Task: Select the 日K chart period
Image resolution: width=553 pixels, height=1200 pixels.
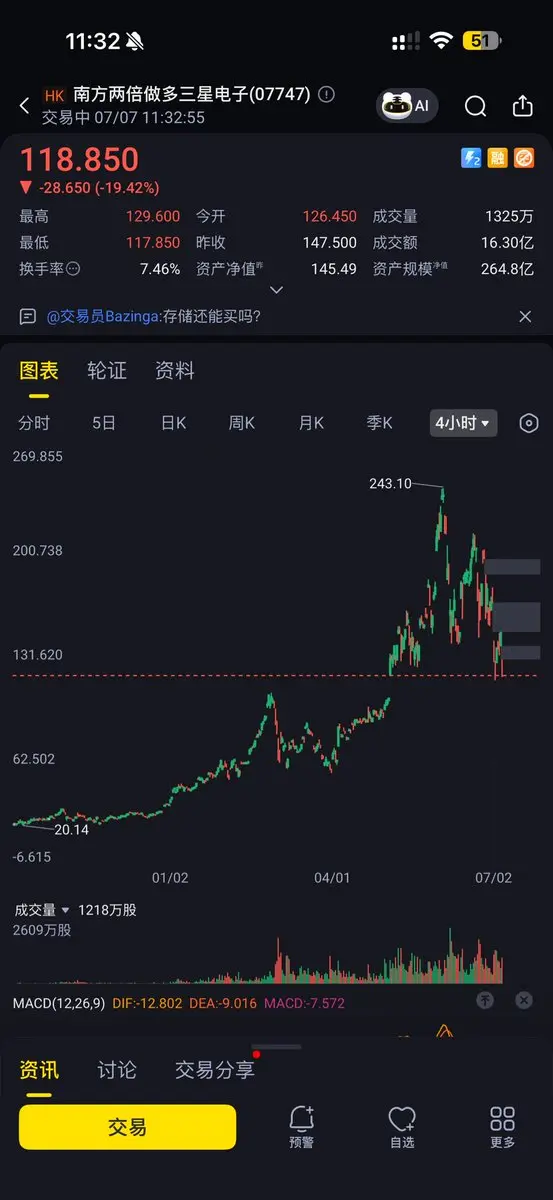Action: coord(174,423)
